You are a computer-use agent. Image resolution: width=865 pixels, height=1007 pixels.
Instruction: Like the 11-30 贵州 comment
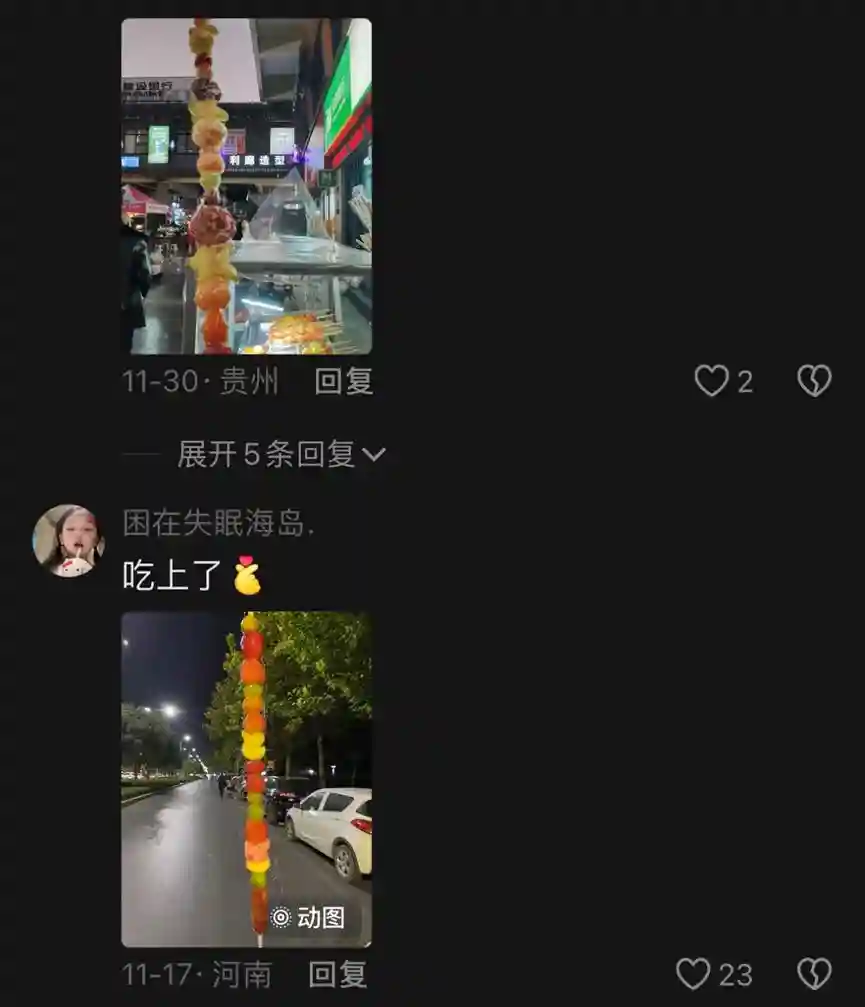711,381
